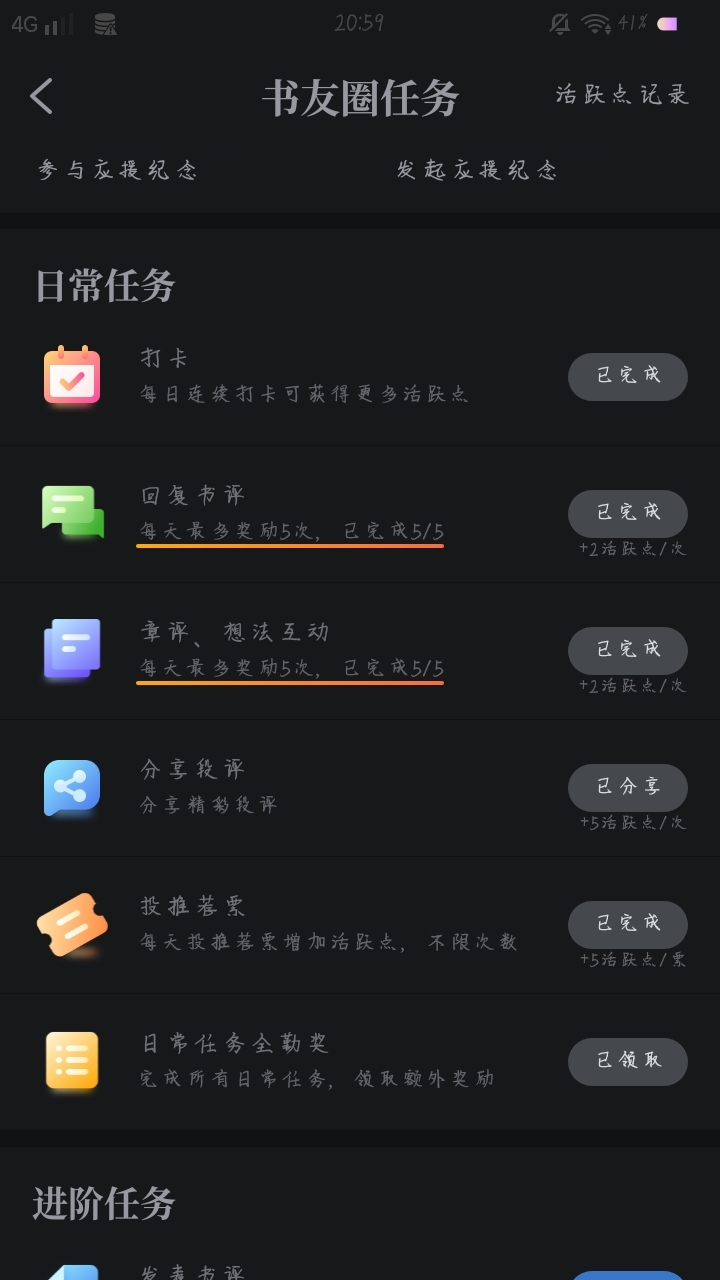Tap 已领取 button for 日常任务全勤奖
The height and width of the screenshot is (1280, 720).
pyautogui.click(x=628, y=1061)
